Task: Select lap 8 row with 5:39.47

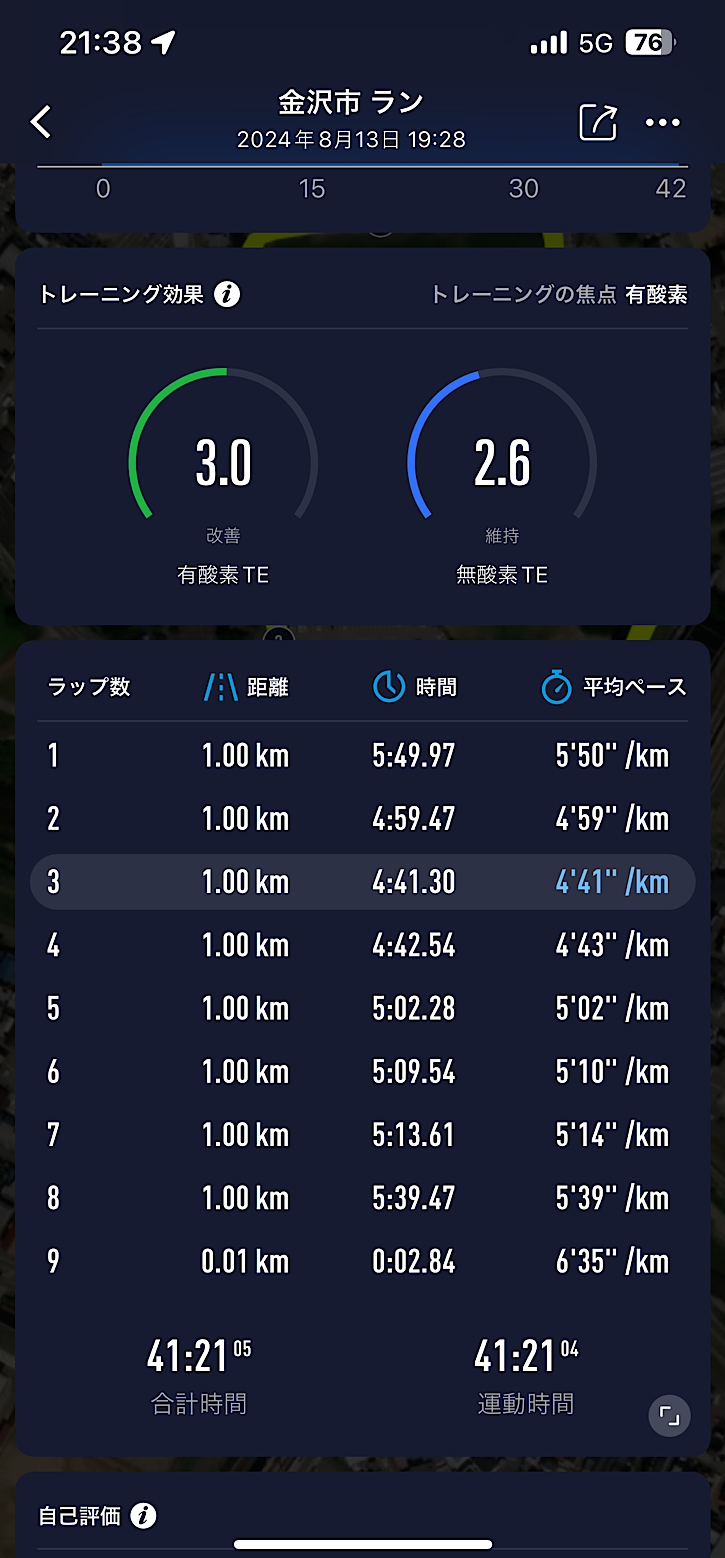Action: coord(362,1198)
